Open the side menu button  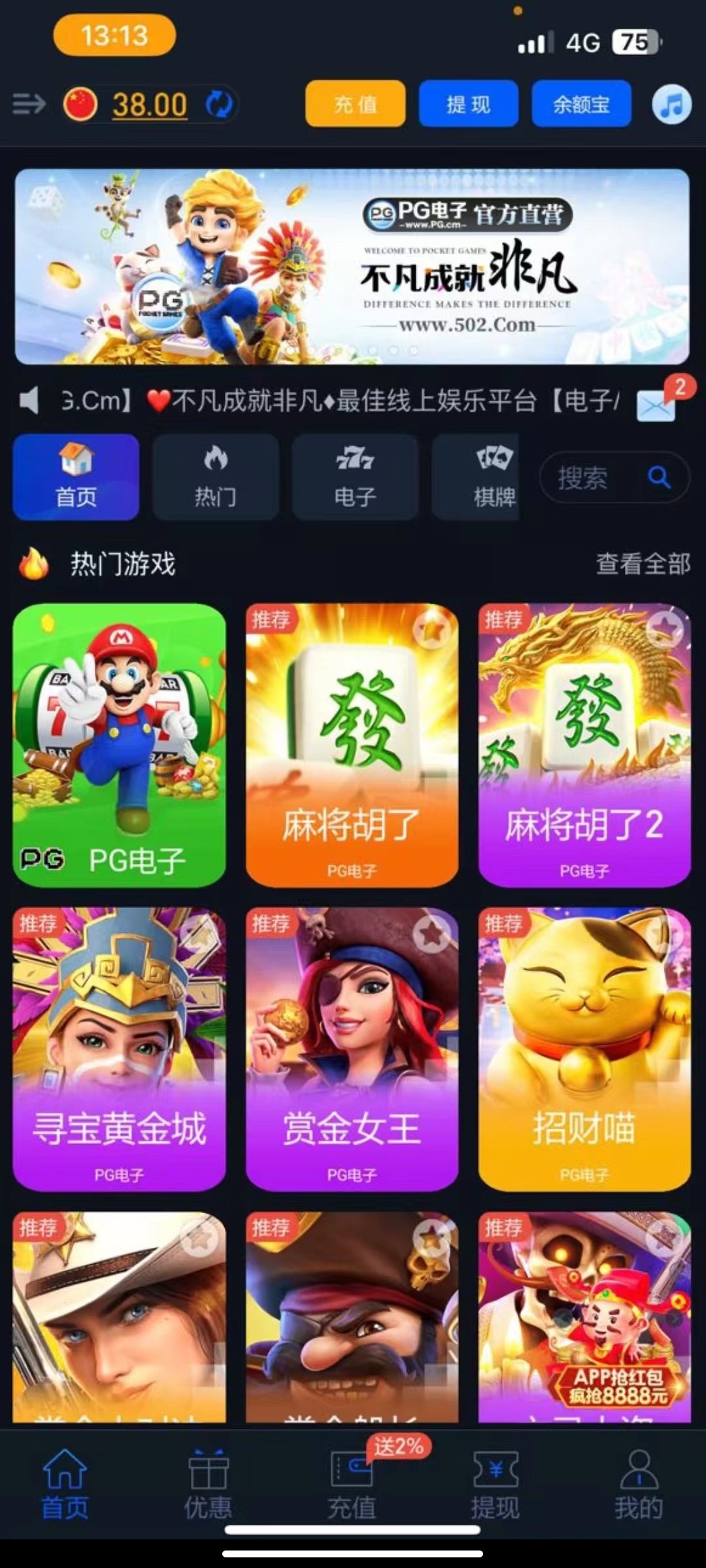(x=29, y=103)
